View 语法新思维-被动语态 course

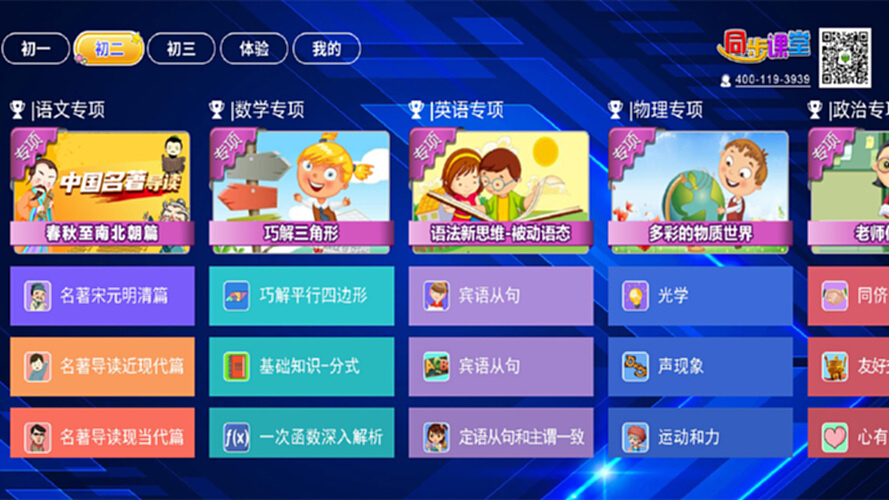[x=500, y=190]
